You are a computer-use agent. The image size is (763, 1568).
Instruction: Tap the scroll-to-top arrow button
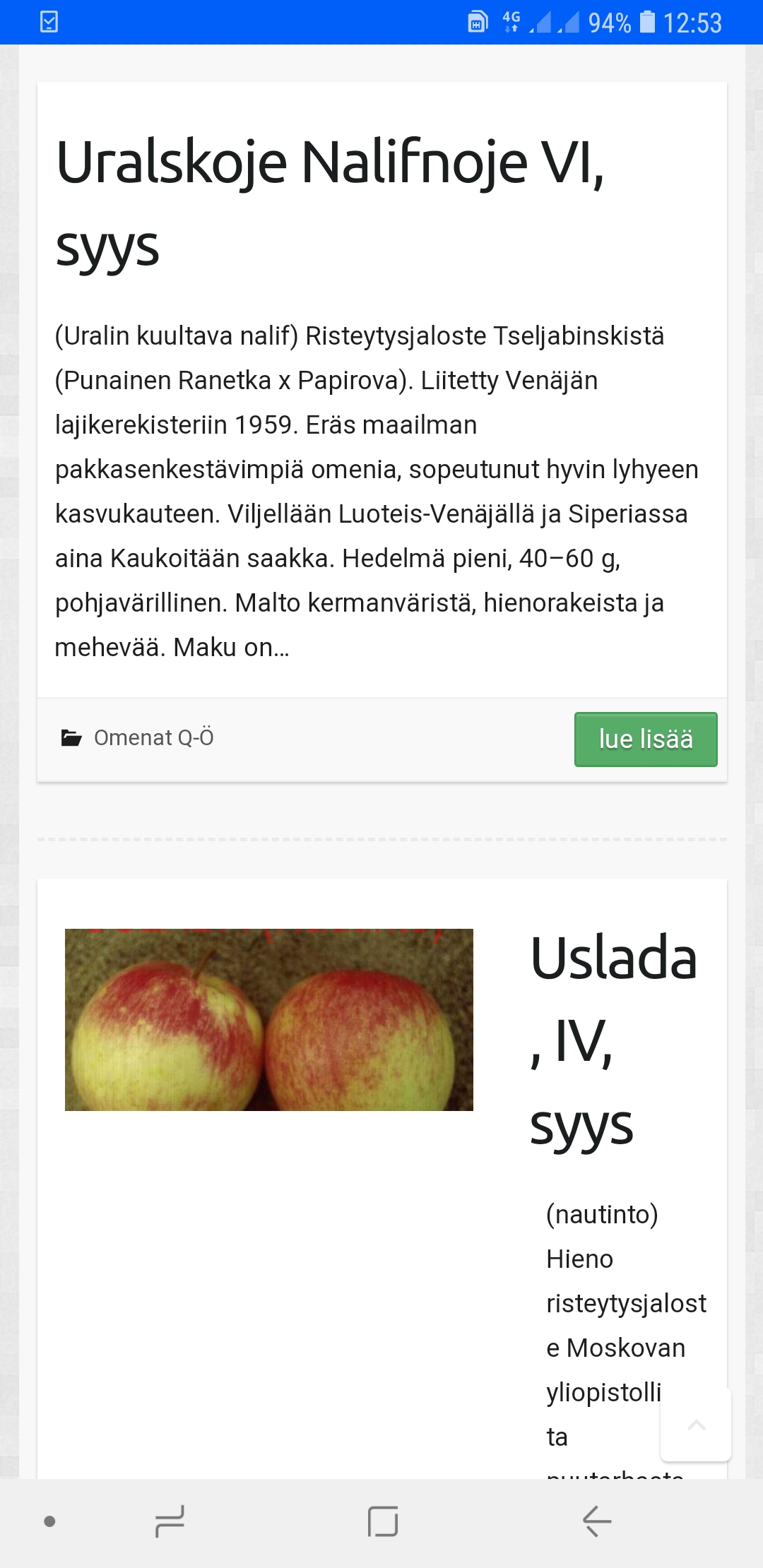click(696, 1425)
